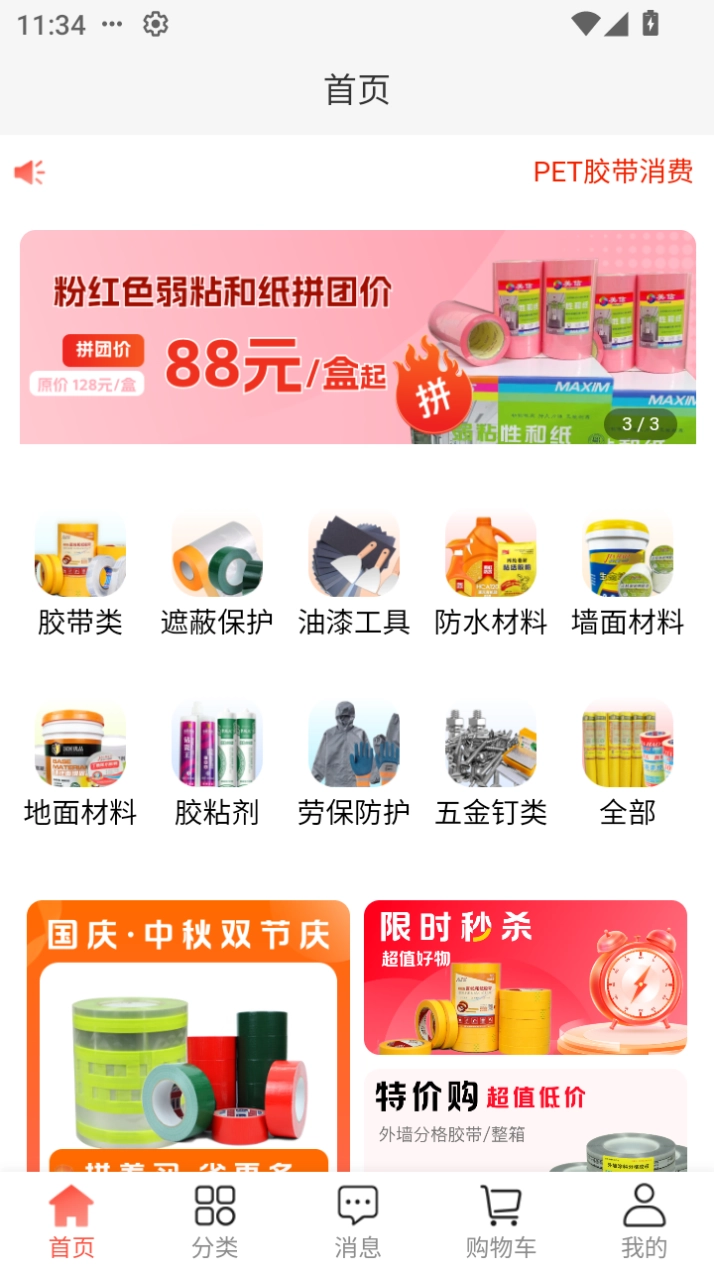Browse the 油漆工具 category
This screenshot has width=714, height=1269.
pyautogui.click(x=354, y=574)
